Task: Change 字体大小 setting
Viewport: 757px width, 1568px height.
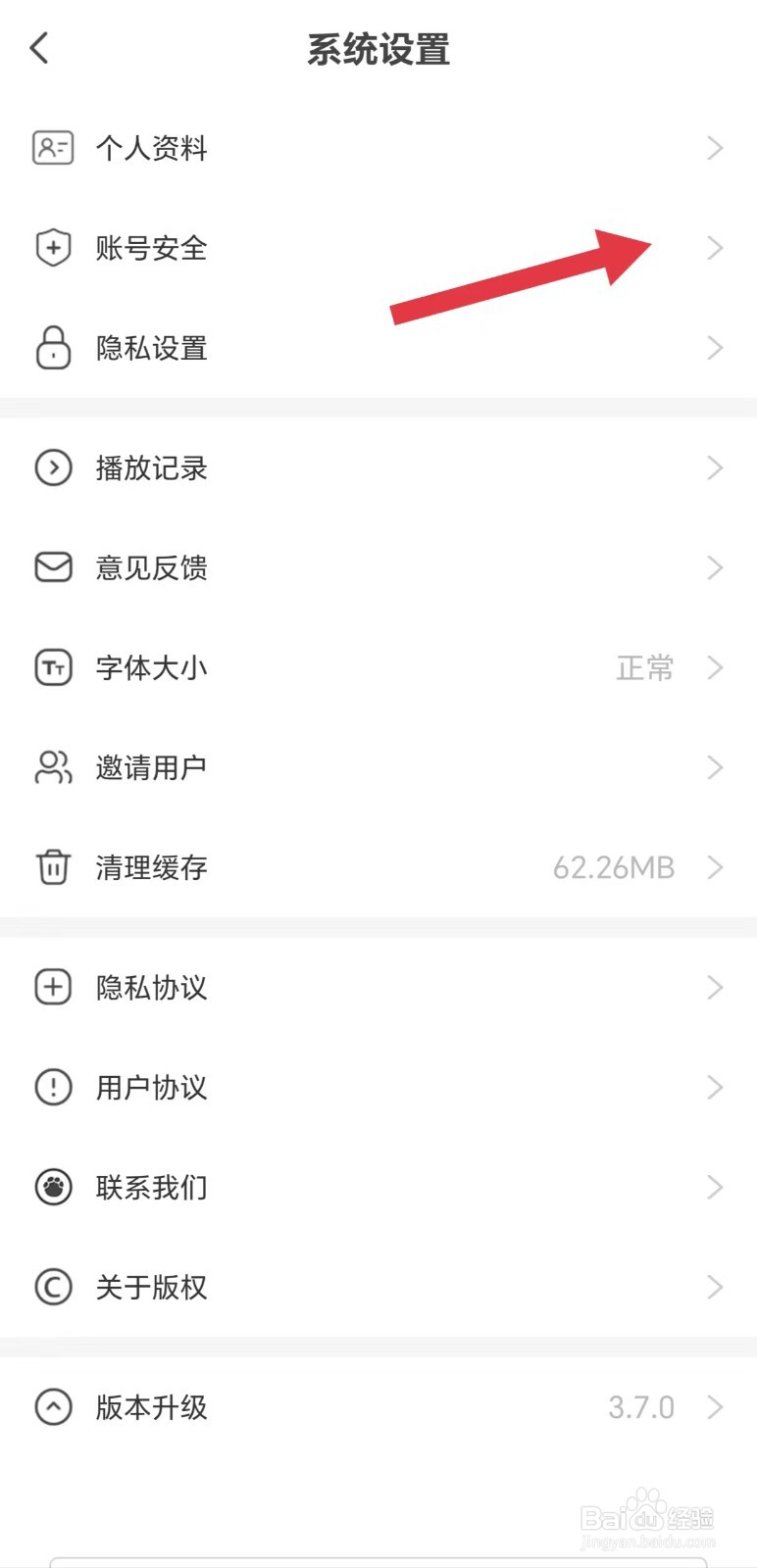Action: tap(378, 667)
